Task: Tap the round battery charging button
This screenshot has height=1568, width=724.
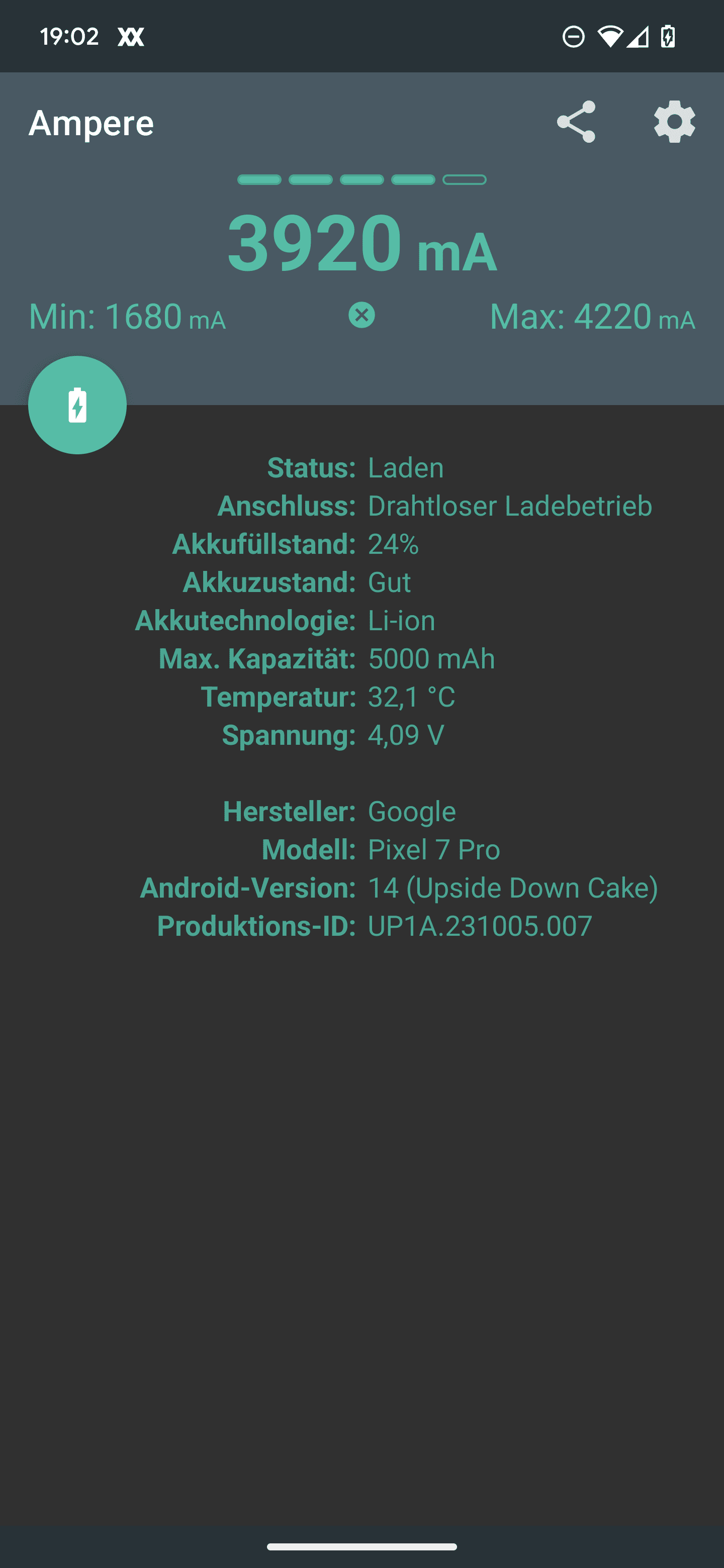Action: (77, 405)
